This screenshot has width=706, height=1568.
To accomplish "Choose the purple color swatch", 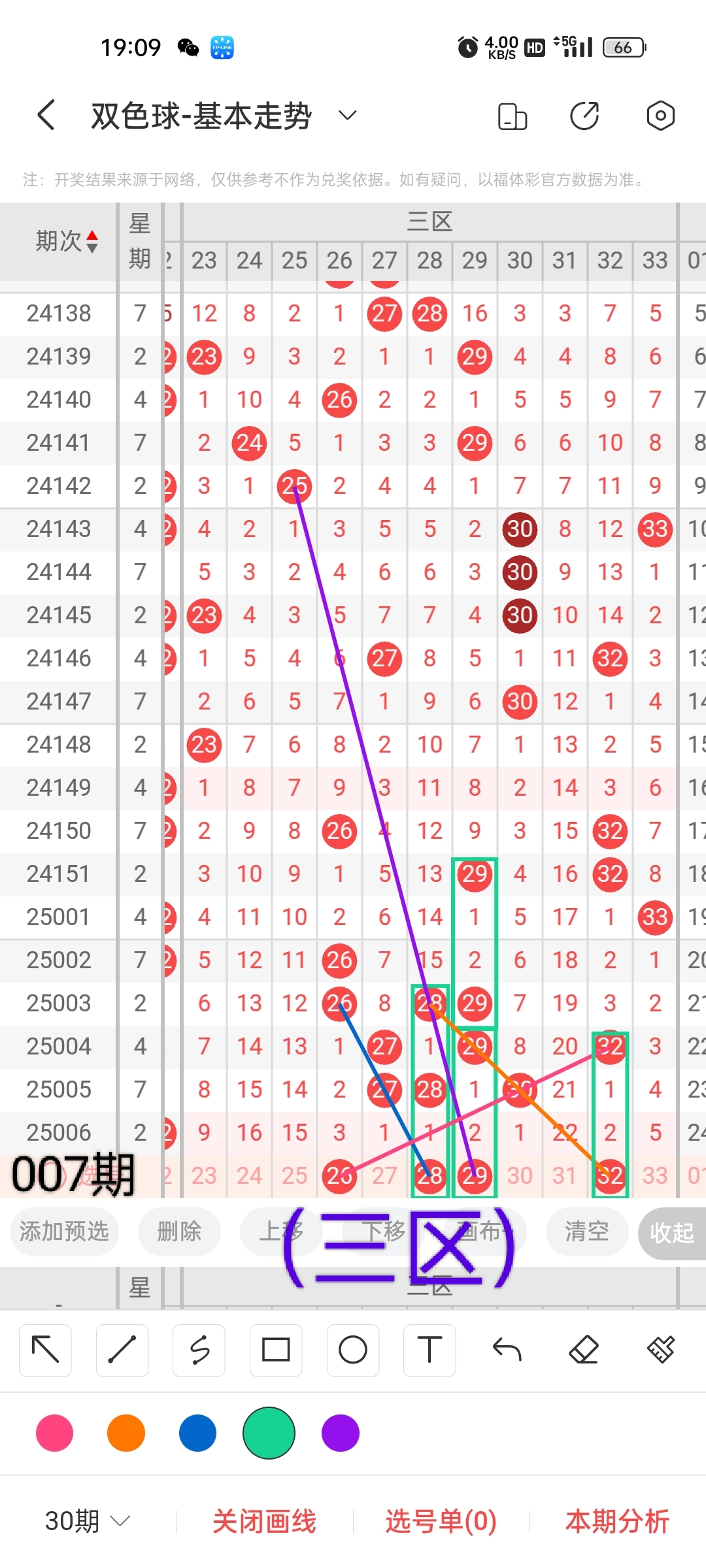I will click(x=341, y=1433).
